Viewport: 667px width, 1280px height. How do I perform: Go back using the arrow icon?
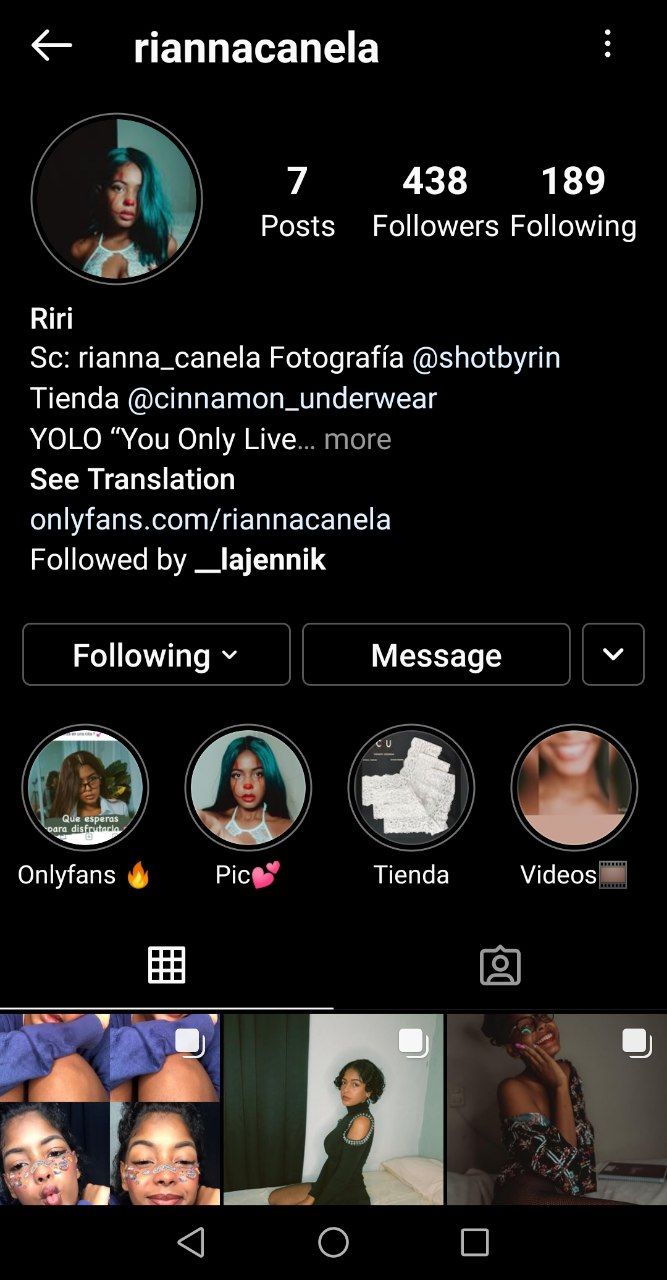[x=51, y=45]
